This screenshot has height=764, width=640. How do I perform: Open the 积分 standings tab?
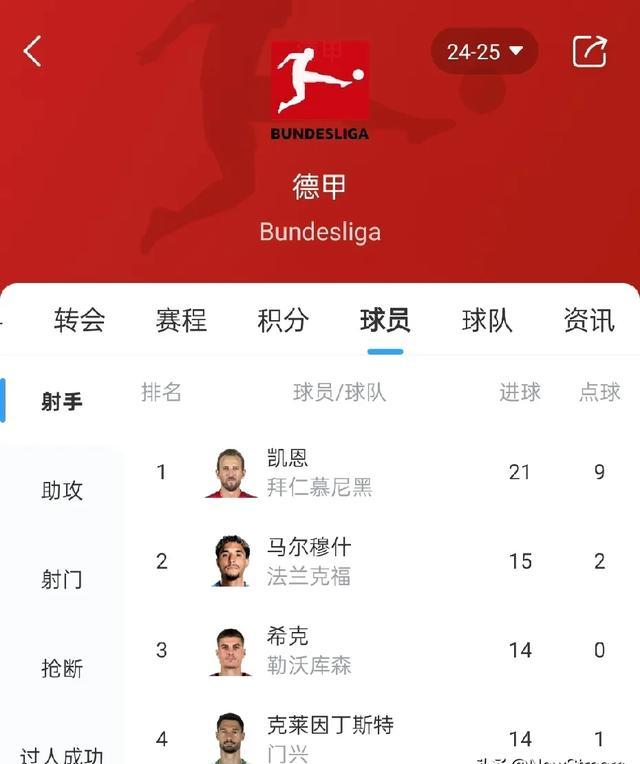point(283,320)
